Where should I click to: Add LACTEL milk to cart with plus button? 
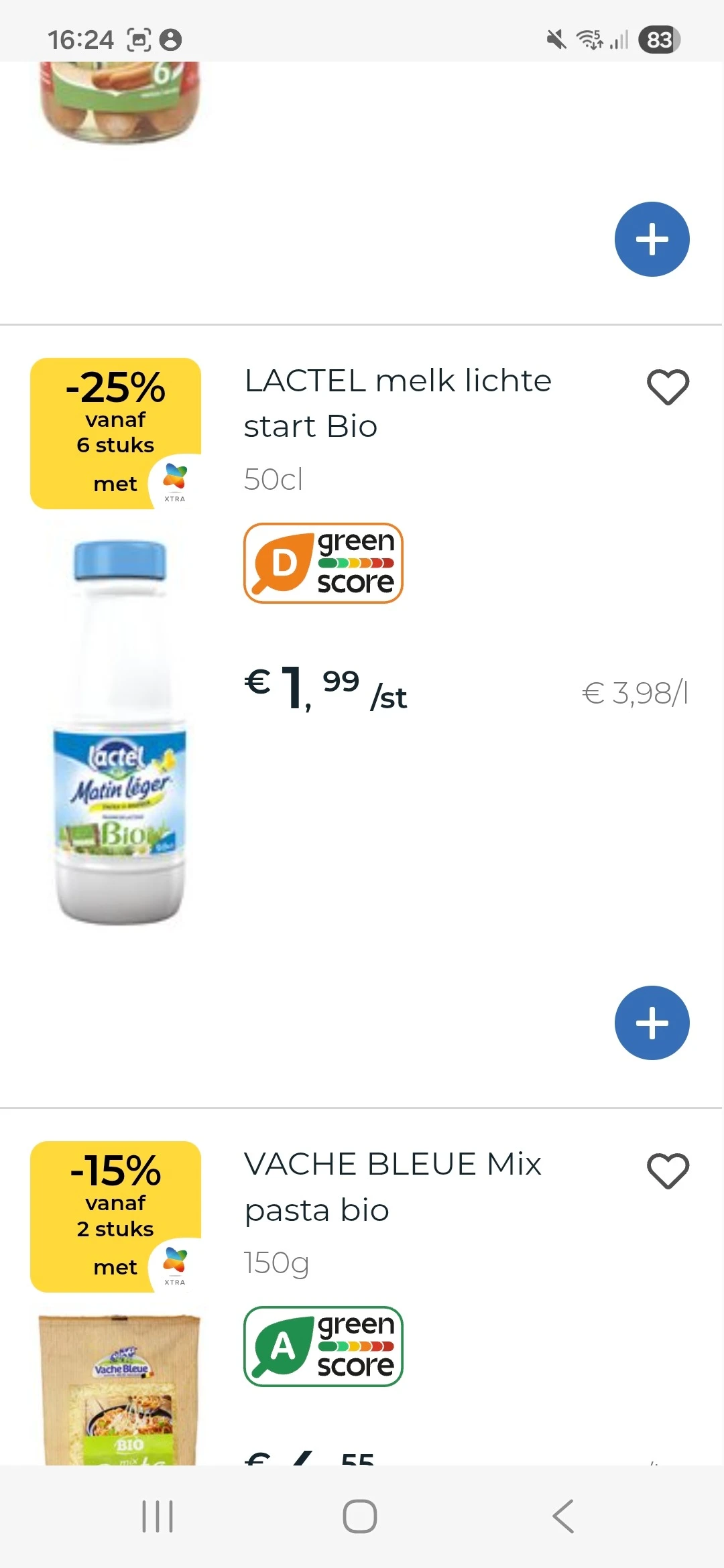(x=652, y=1022)
